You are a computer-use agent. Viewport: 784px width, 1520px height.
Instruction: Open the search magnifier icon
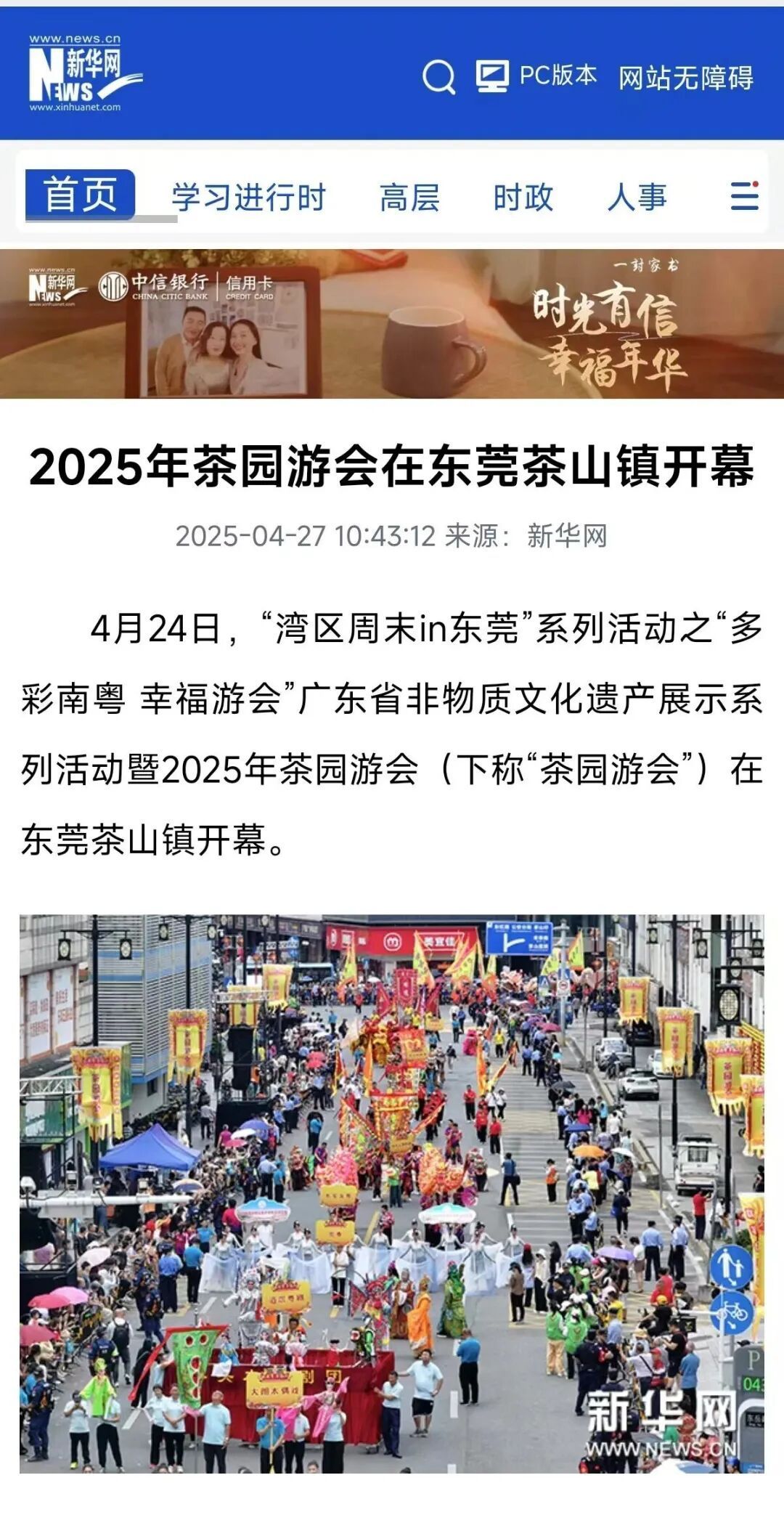click(438, 76)
